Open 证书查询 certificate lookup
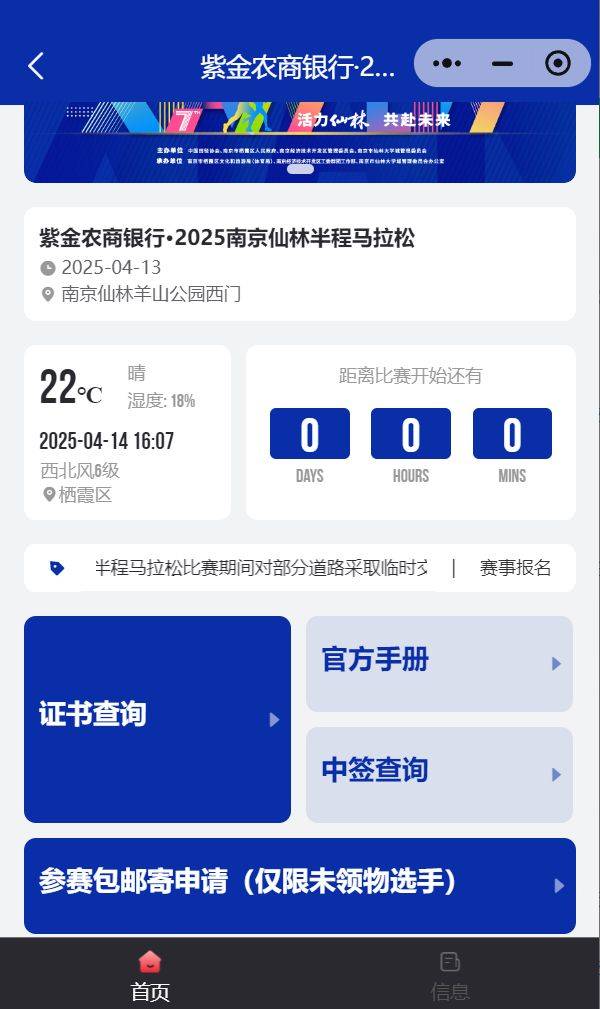 [x=157, y=718]
